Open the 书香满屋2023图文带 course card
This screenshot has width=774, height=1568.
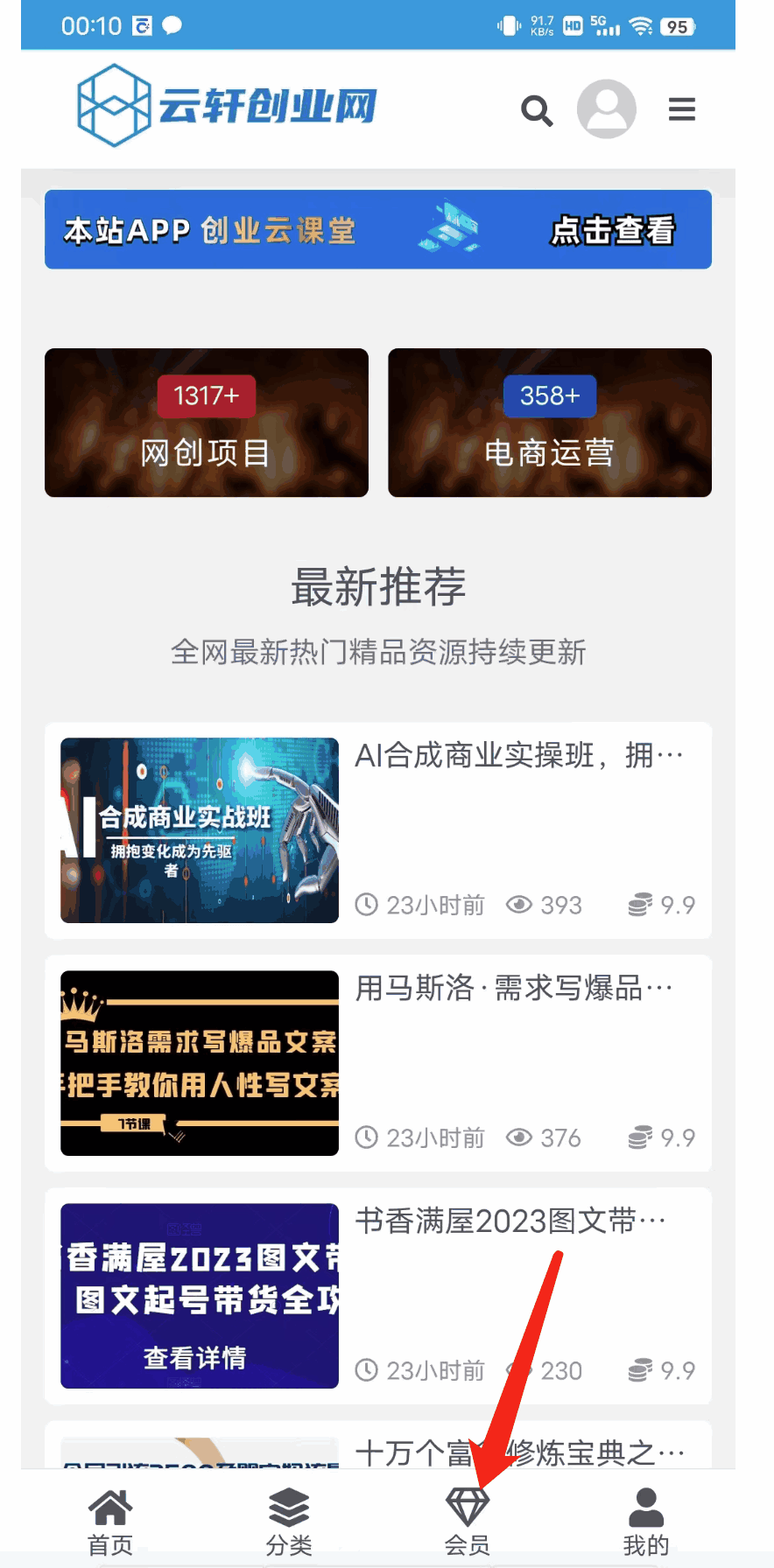(x=377, y=1295)
